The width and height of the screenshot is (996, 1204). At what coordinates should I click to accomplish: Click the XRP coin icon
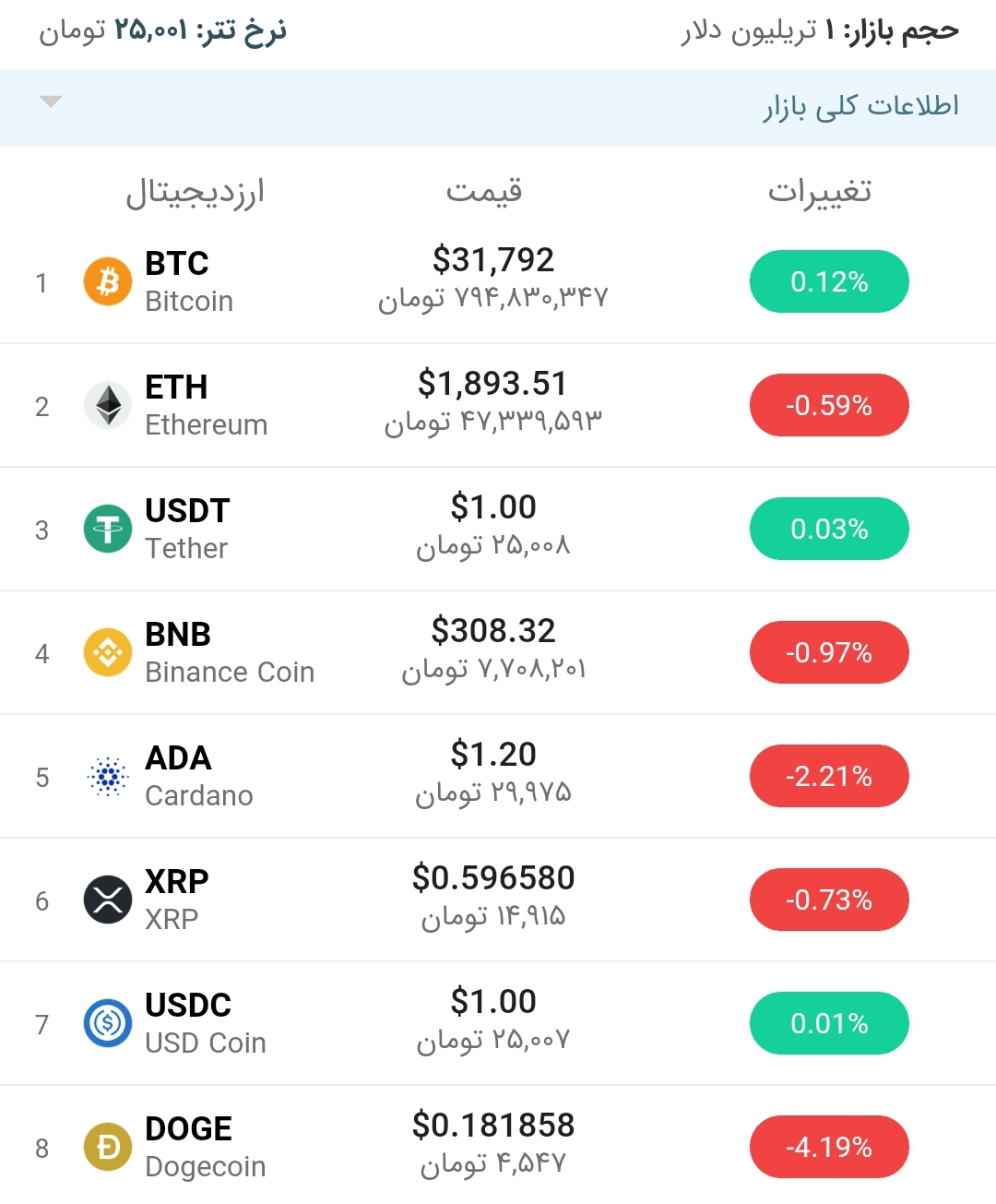[x=107, y=900]
